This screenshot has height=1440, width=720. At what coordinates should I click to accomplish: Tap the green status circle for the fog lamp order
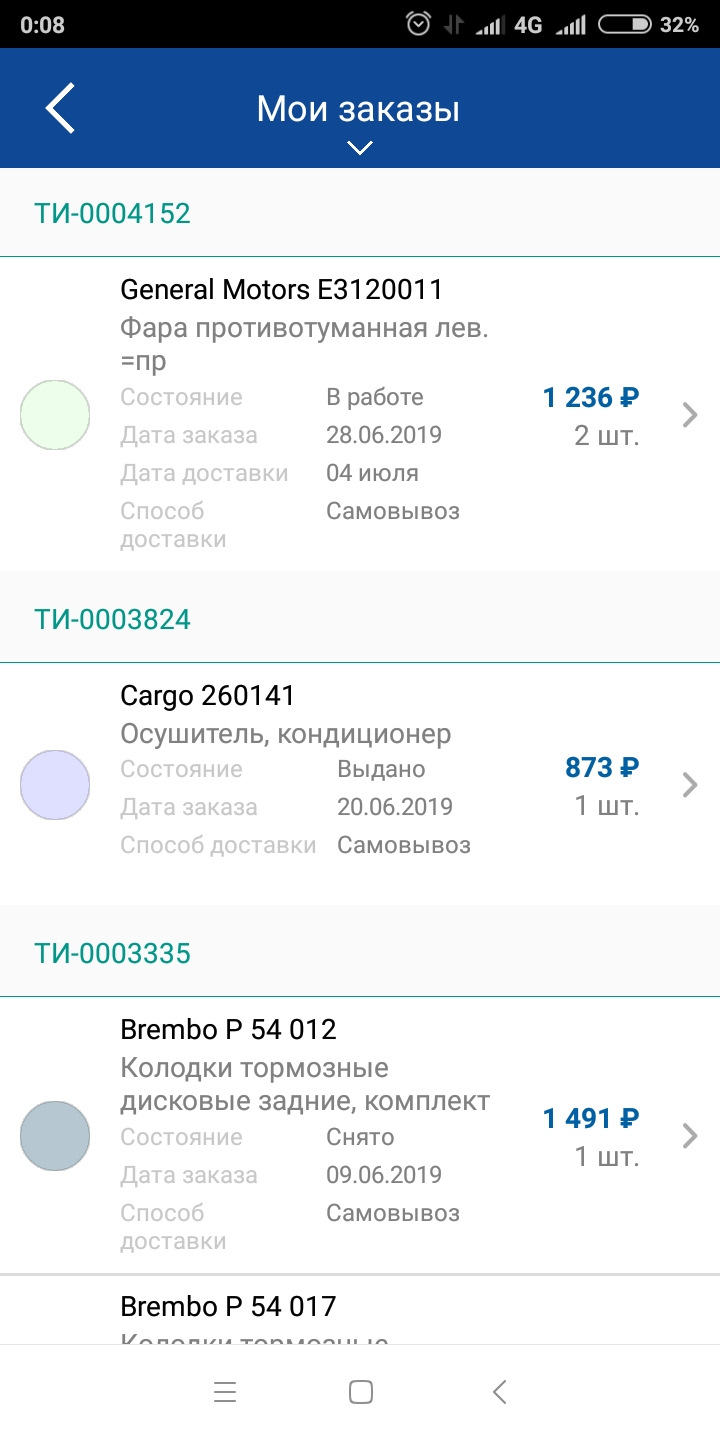[54, 414]
